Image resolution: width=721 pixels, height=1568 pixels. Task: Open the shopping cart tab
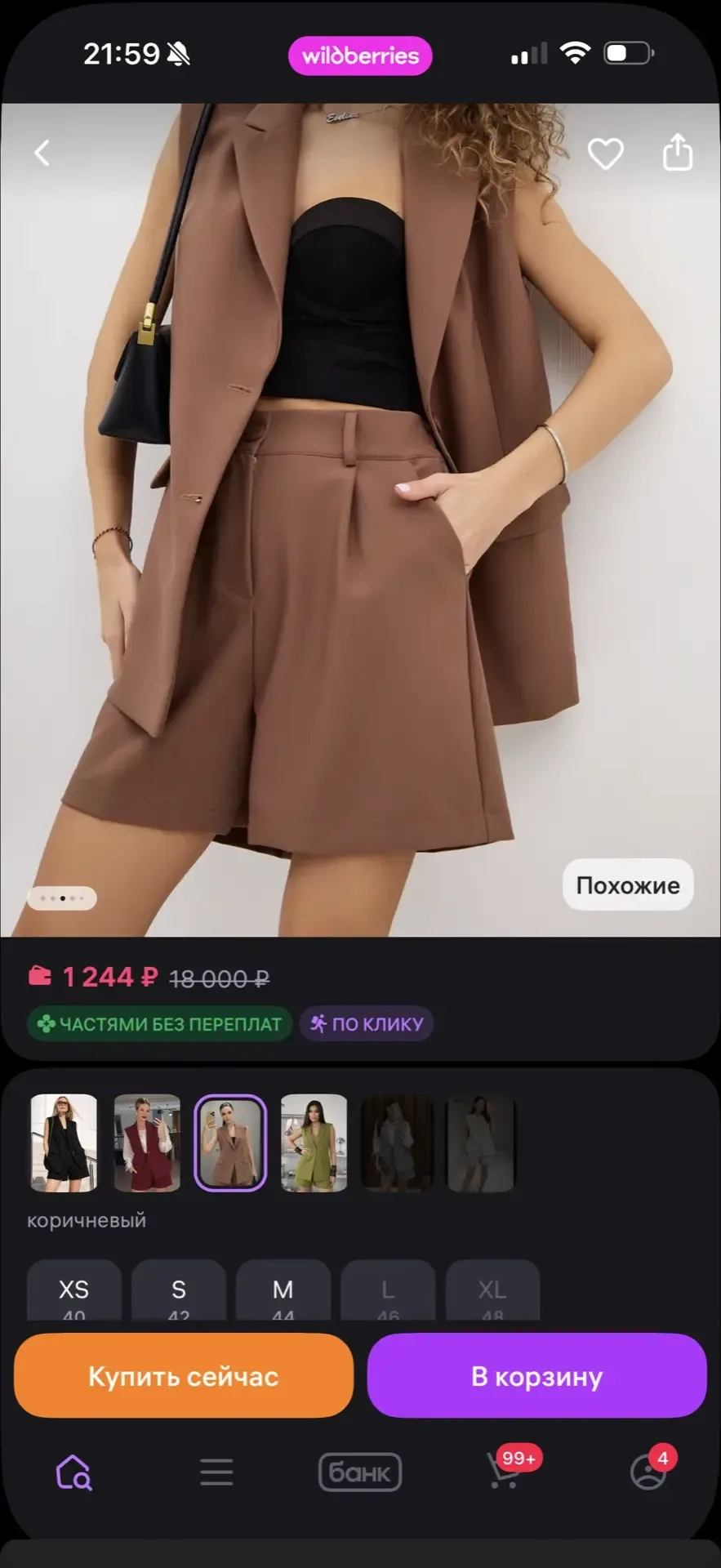pos(505,1472)
